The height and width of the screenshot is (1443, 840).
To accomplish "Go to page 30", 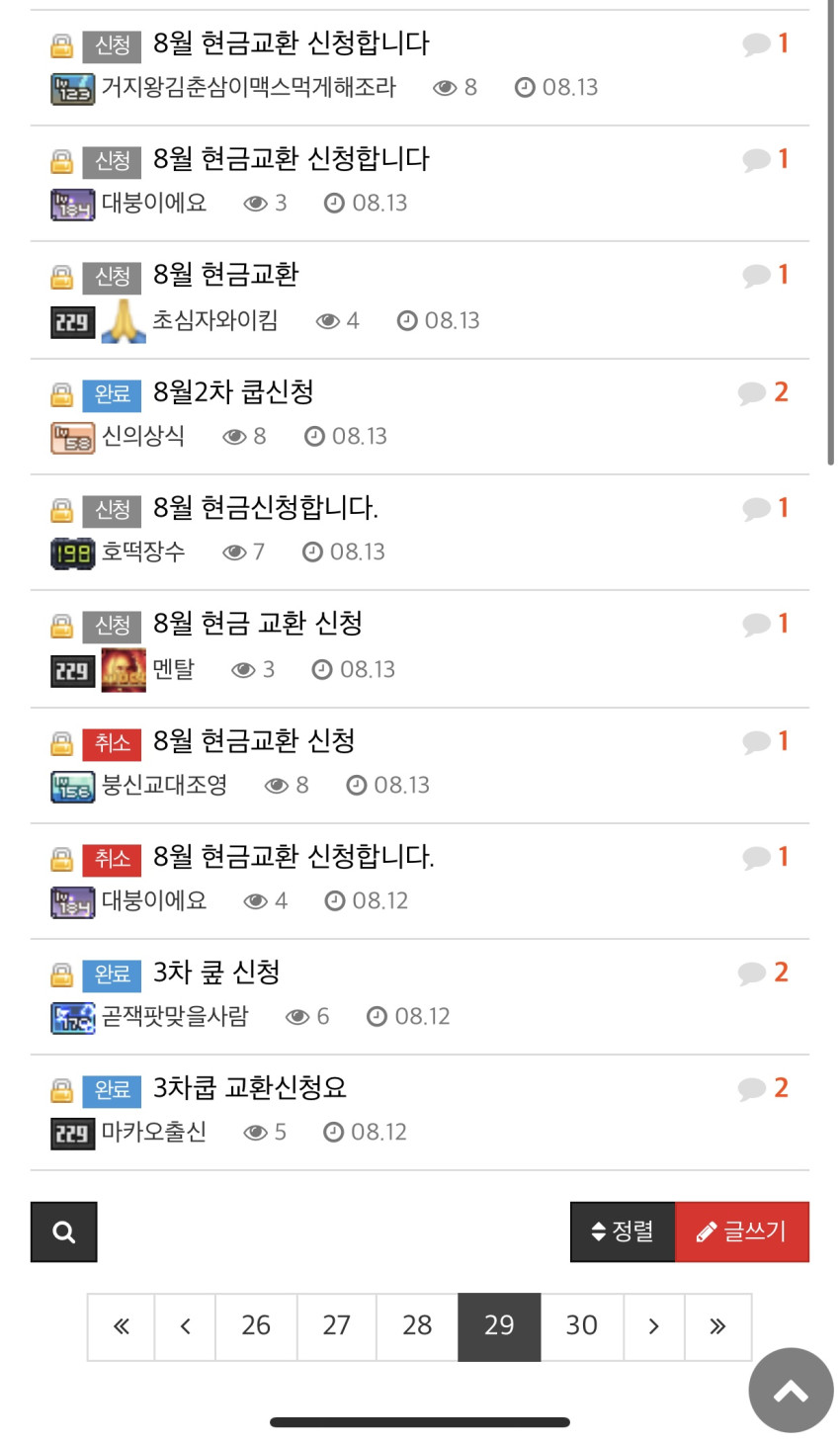I will tap(581, 1326).
